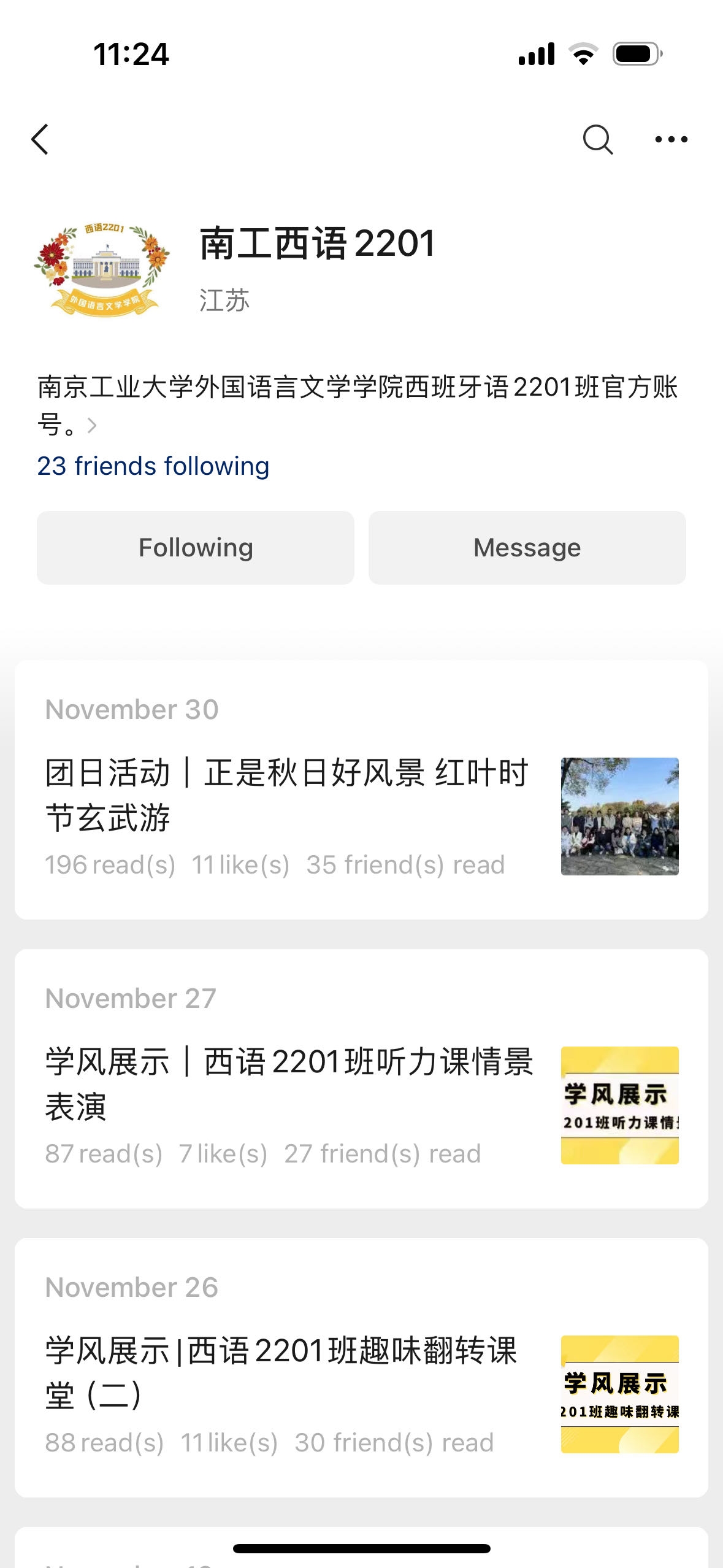The image size is (723, 1568).
Task: Expand the full account description
Action: pos(92,425)
